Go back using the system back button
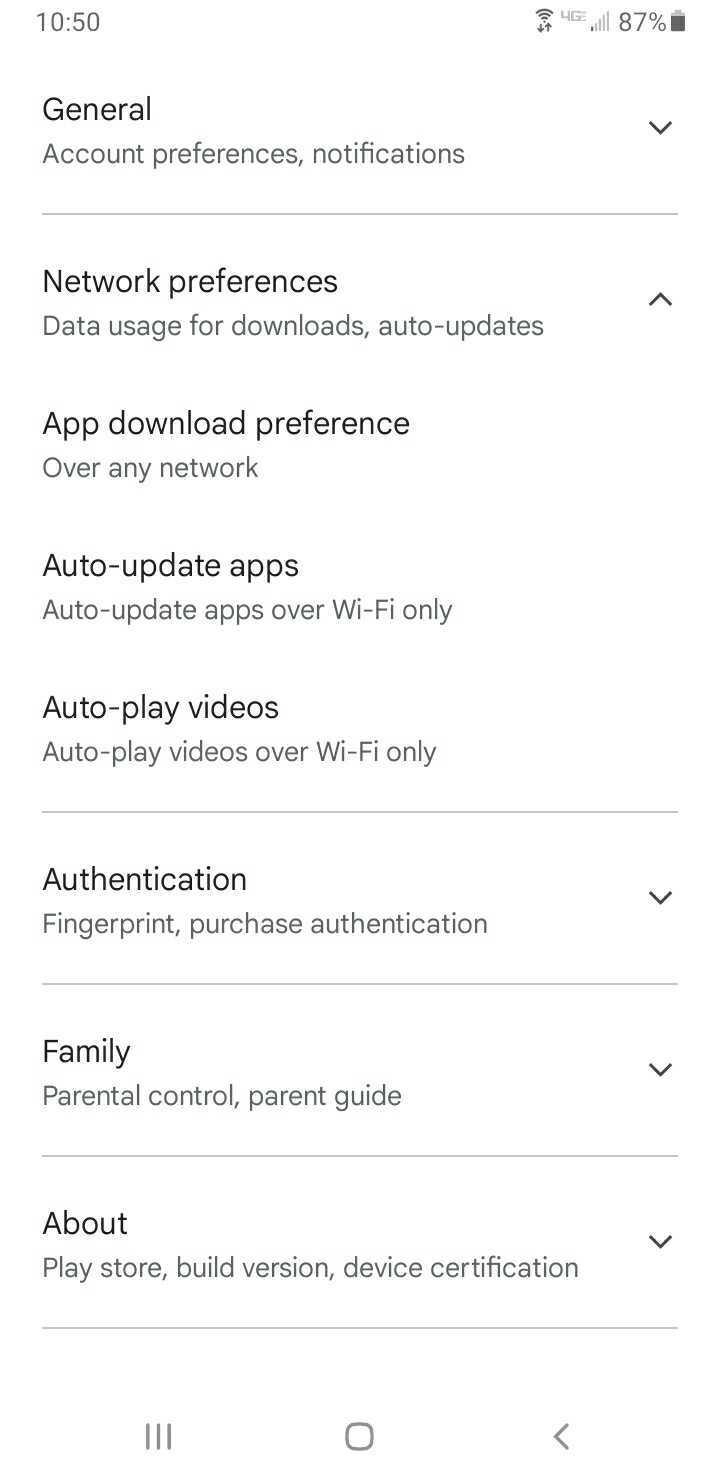This screenshot has height=1480, width=720. tap(561, 1437)
